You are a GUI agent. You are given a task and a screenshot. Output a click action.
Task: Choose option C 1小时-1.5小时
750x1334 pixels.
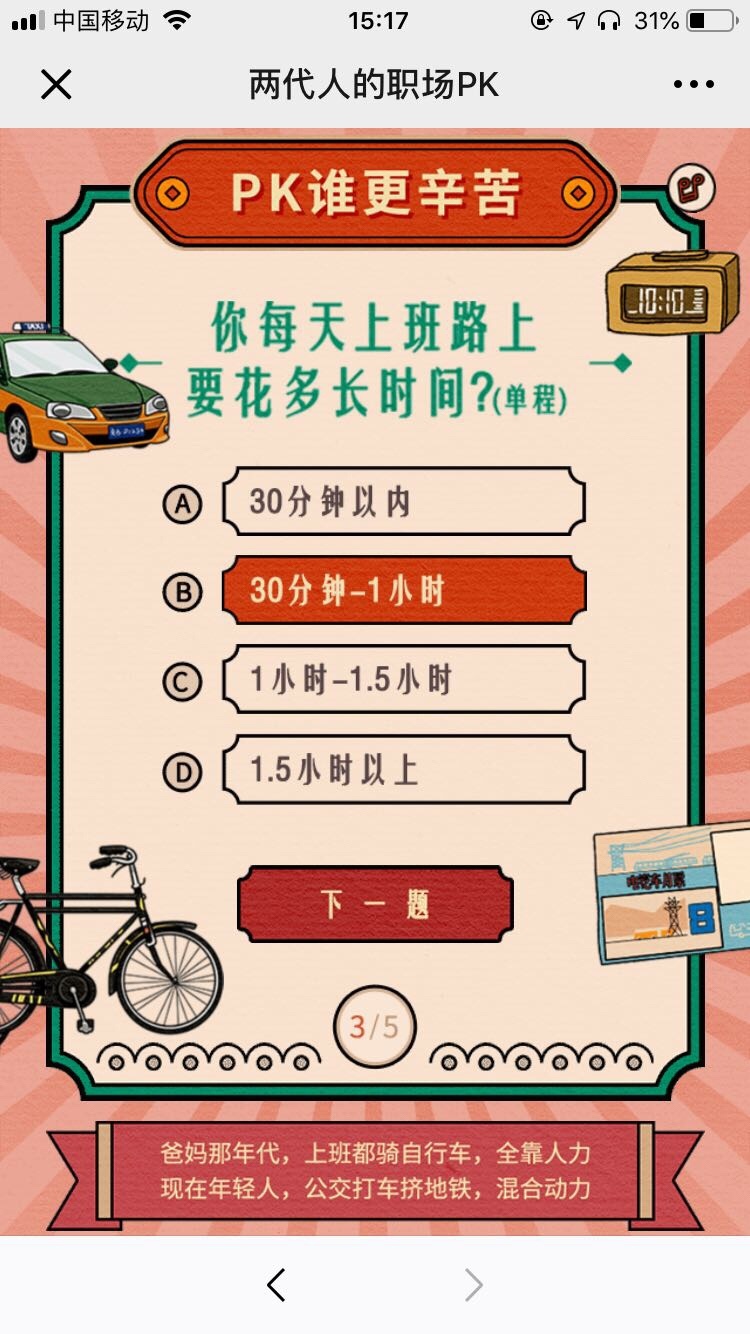[403, 681]
